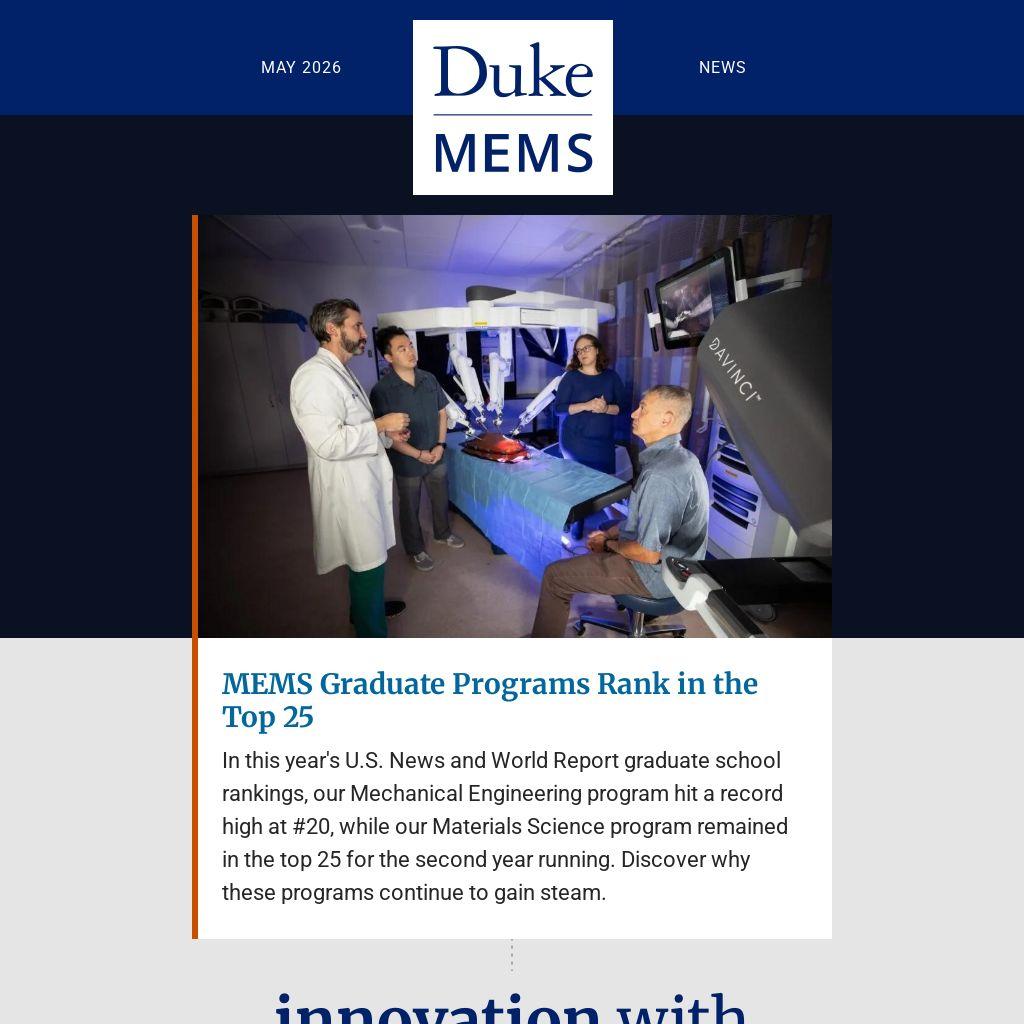Open the MEMS Graduate Programs Rank headline
1024x1024 pixels.
point(490,700)
